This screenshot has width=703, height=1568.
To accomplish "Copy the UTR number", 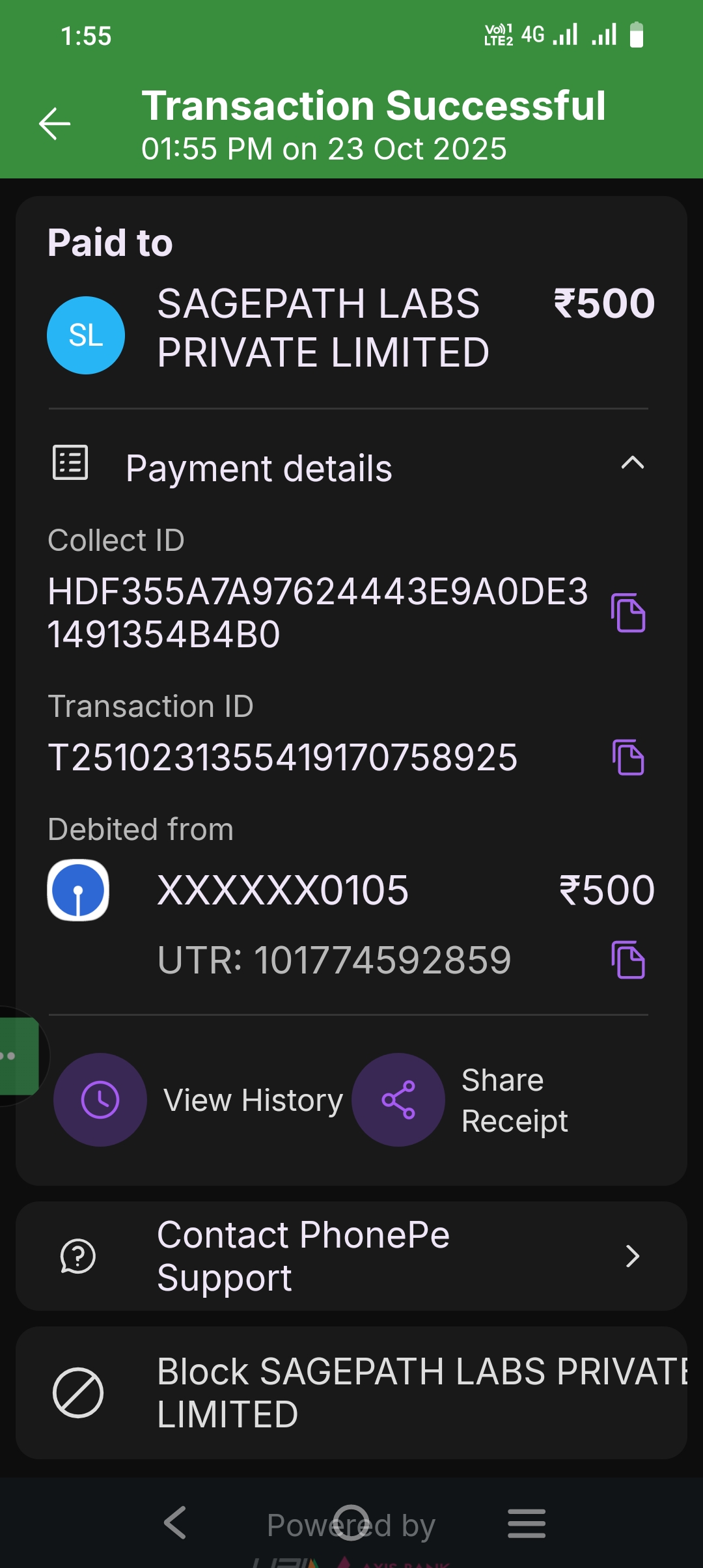I will 628,960.
